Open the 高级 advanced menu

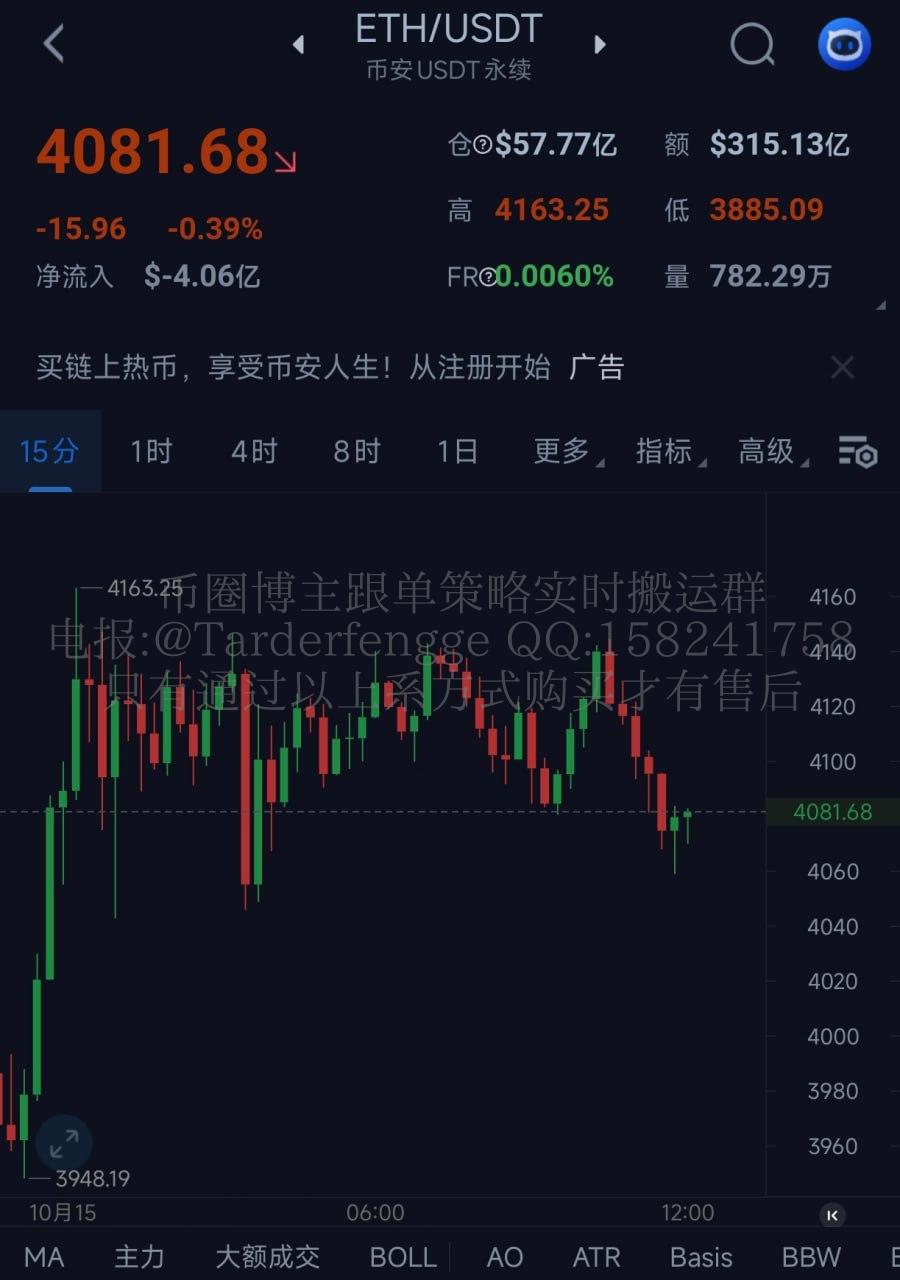click(770, 451)
